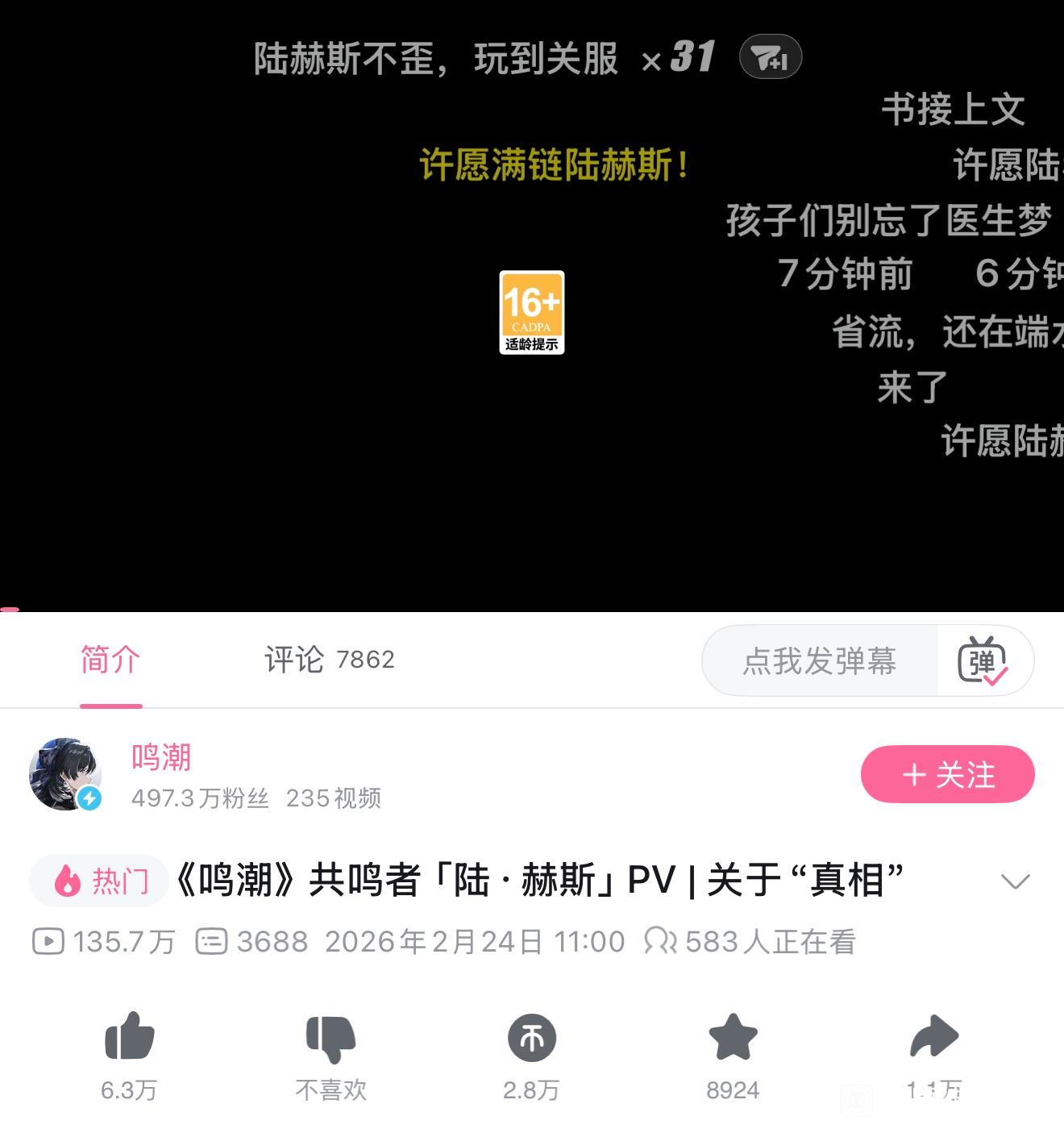Screen dimensions: 1064x1129
Task: Switch to the 简介 tab
Action: (110, 660)
